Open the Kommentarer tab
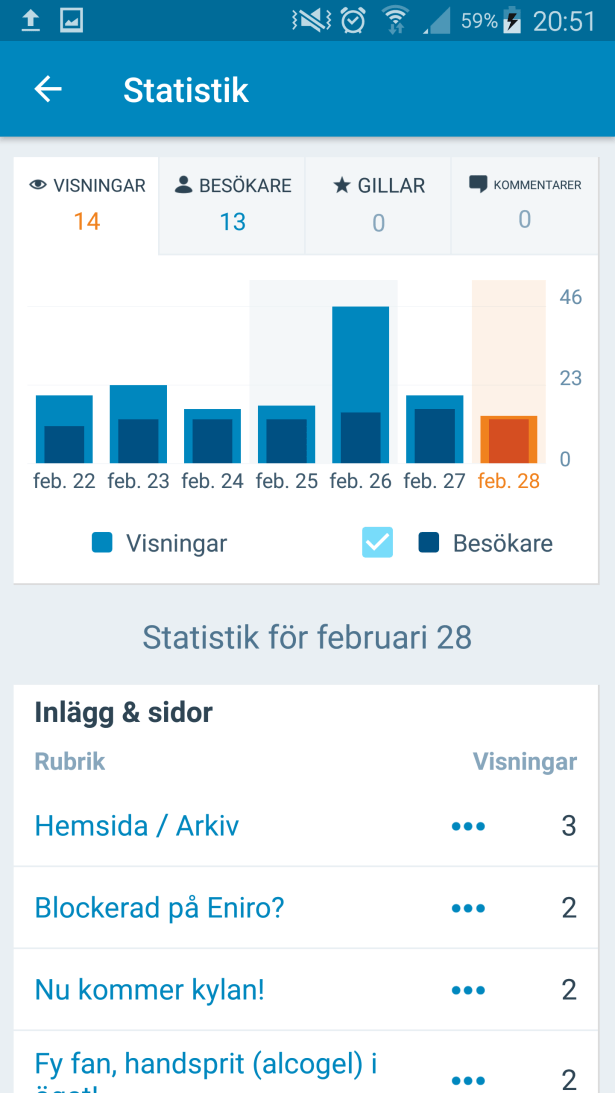This screenshot has width=615, height=1093. point(524,203)
